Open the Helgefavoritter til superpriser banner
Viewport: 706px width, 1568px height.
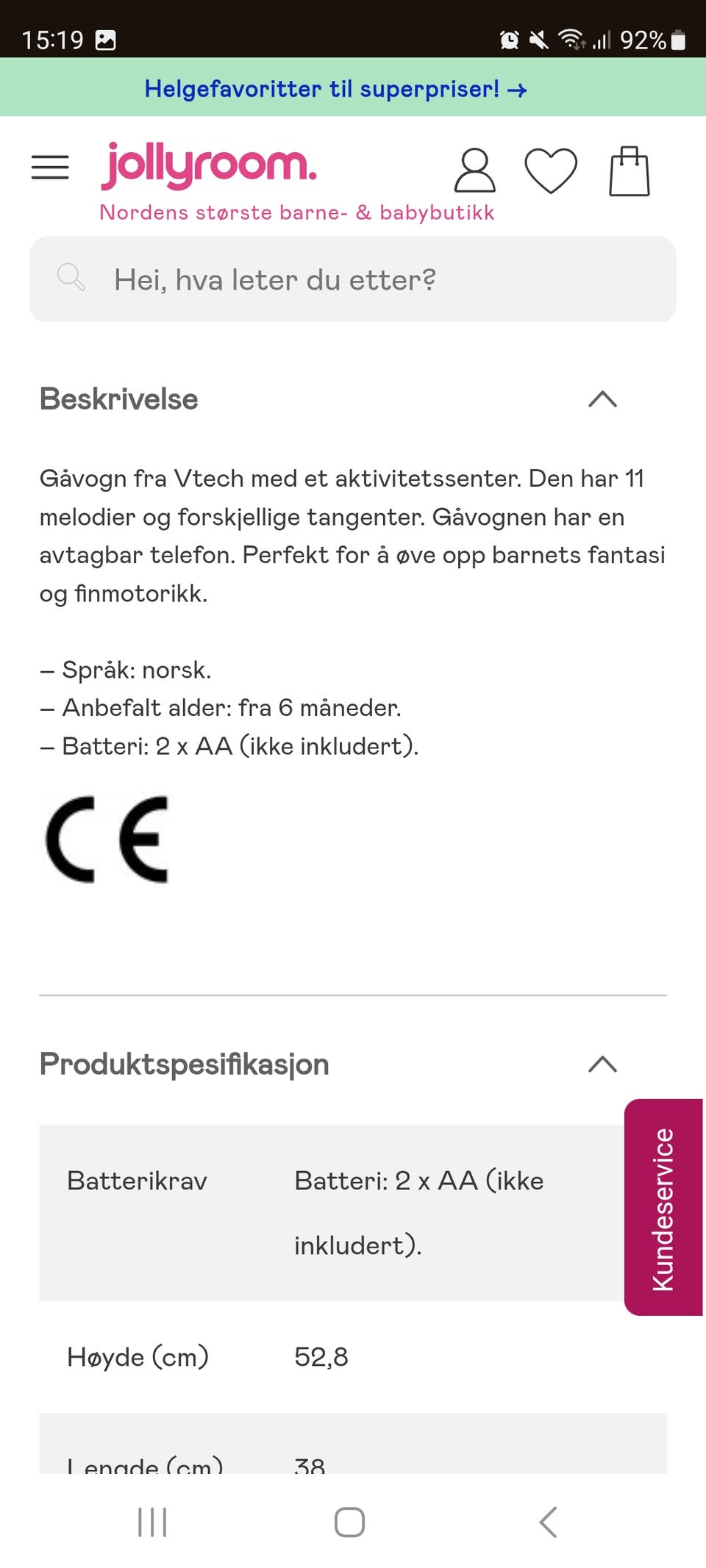coord(335,89)
